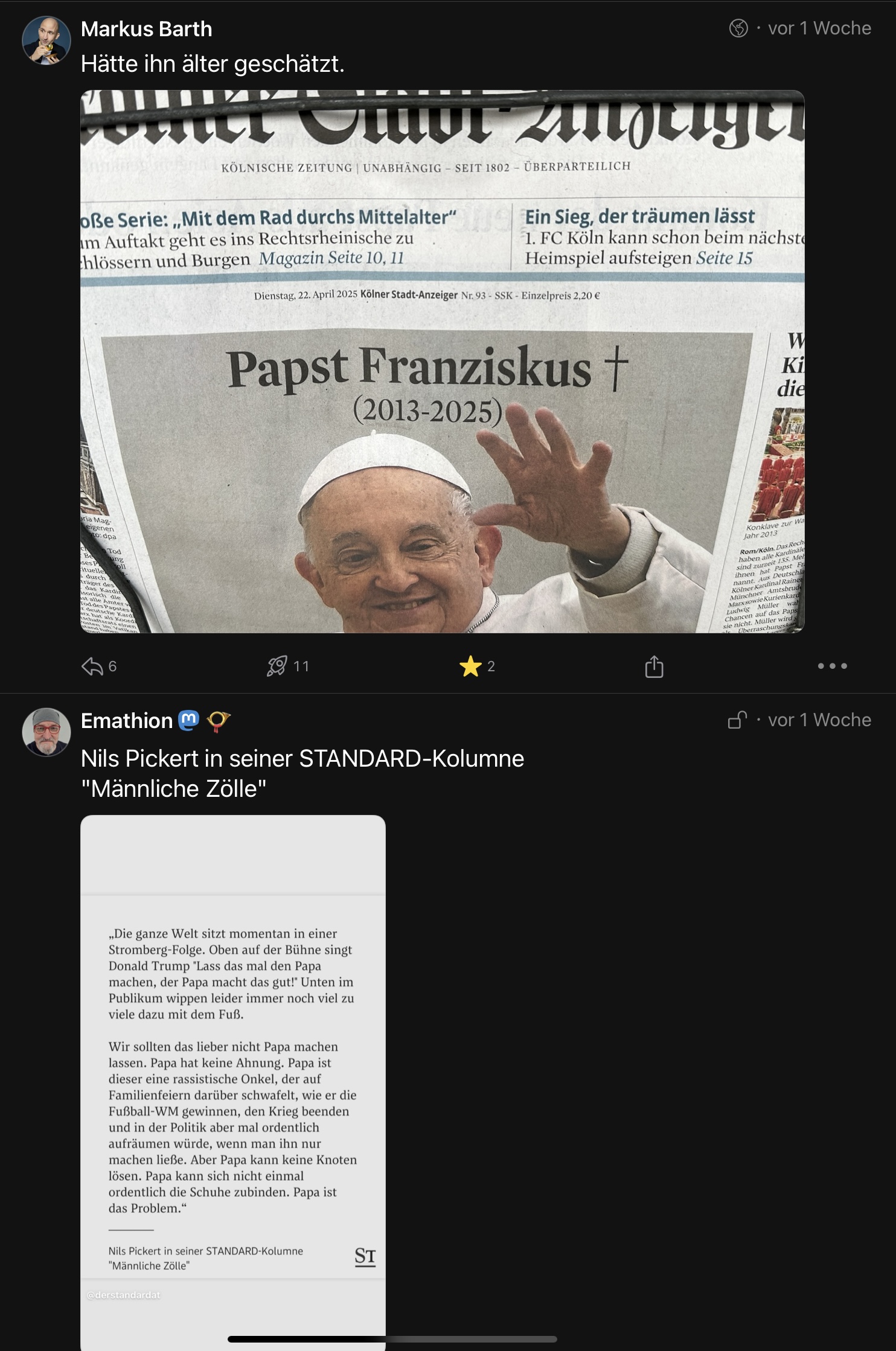Open the overflow menu on Markus Barth's post
The width and height of the screenshot is (896, 1351).
point(832,666)
